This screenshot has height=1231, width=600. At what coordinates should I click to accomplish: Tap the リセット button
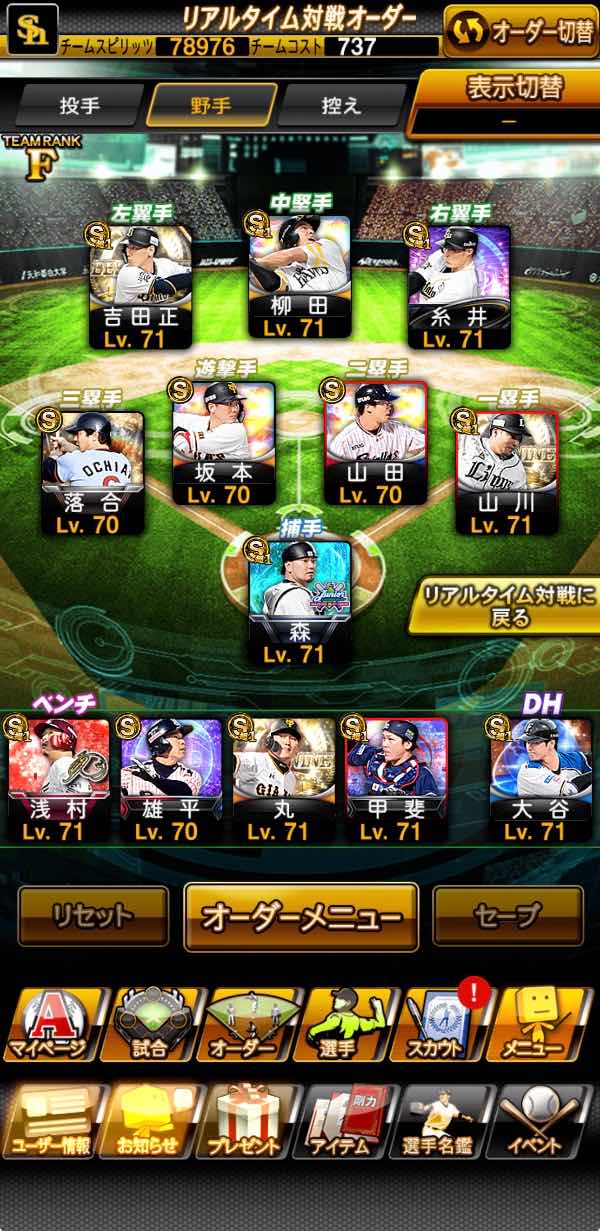(x=92, y=915)
